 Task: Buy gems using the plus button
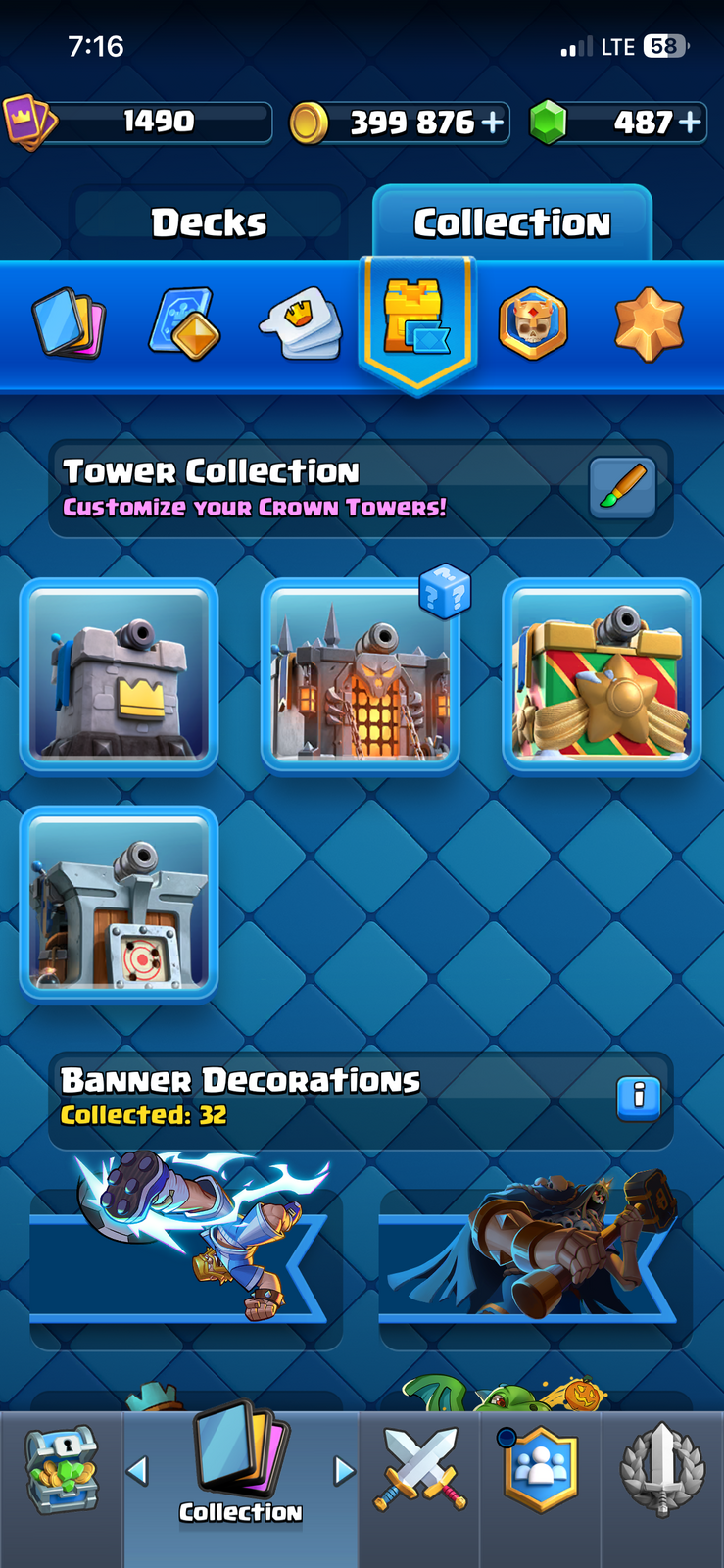690,122
